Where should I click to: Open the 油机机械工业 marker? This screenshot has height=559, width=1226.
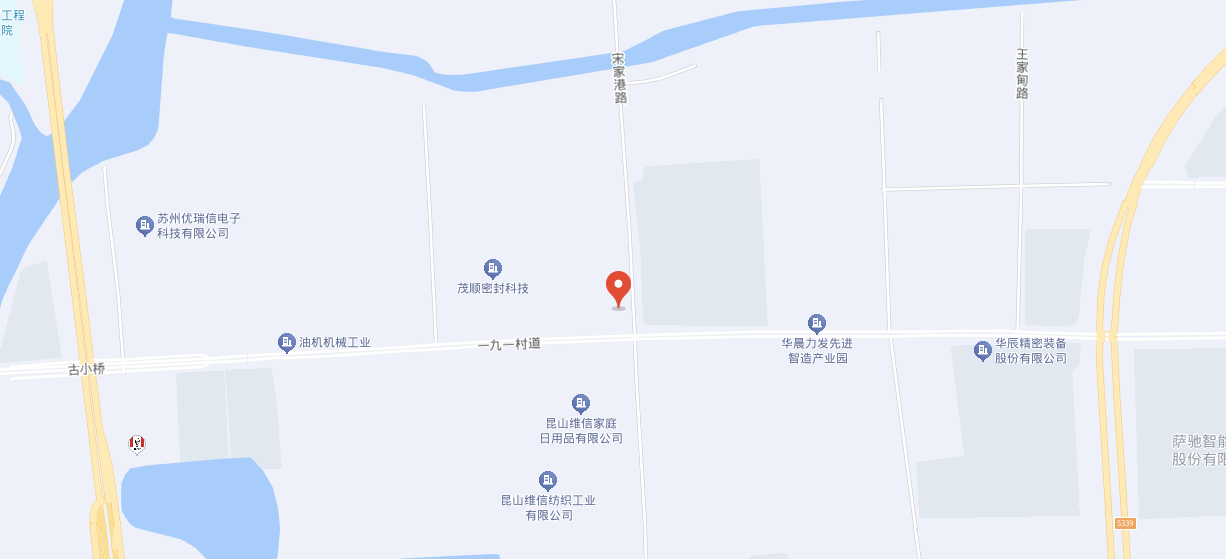(287, 343)
